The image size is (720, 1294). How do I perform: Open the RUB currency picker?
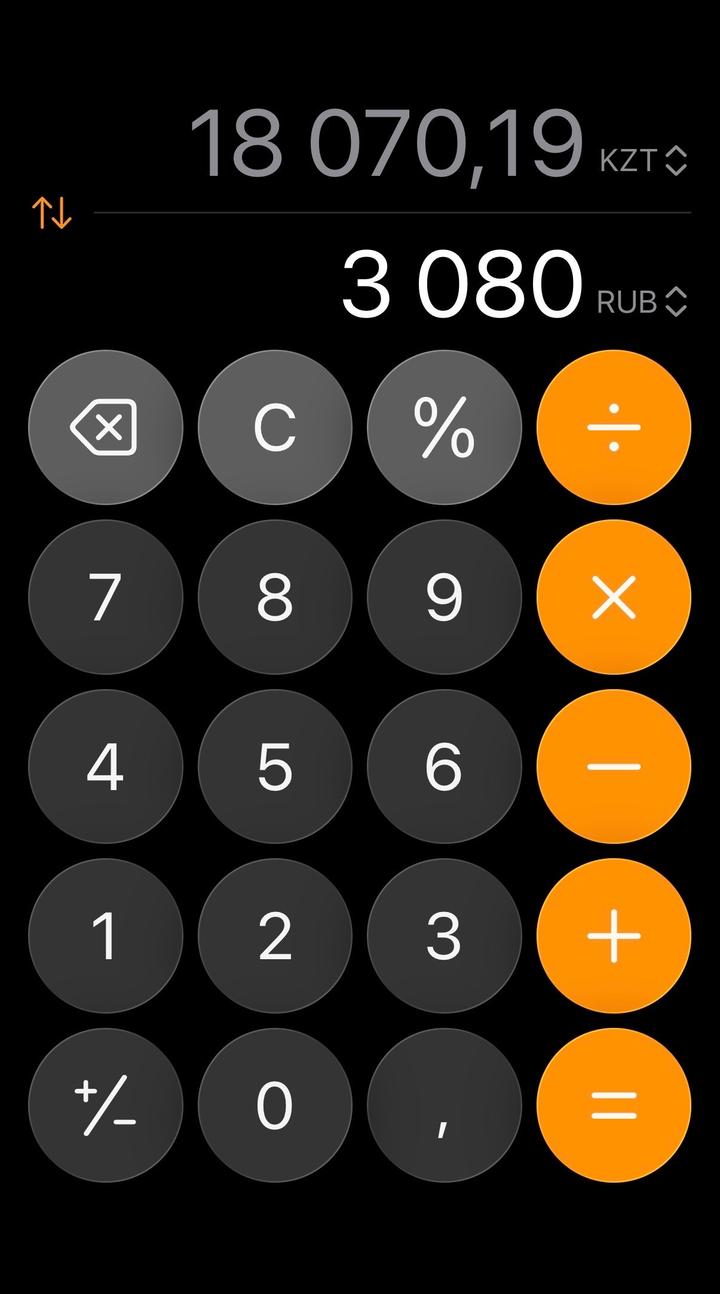[641, 302]
